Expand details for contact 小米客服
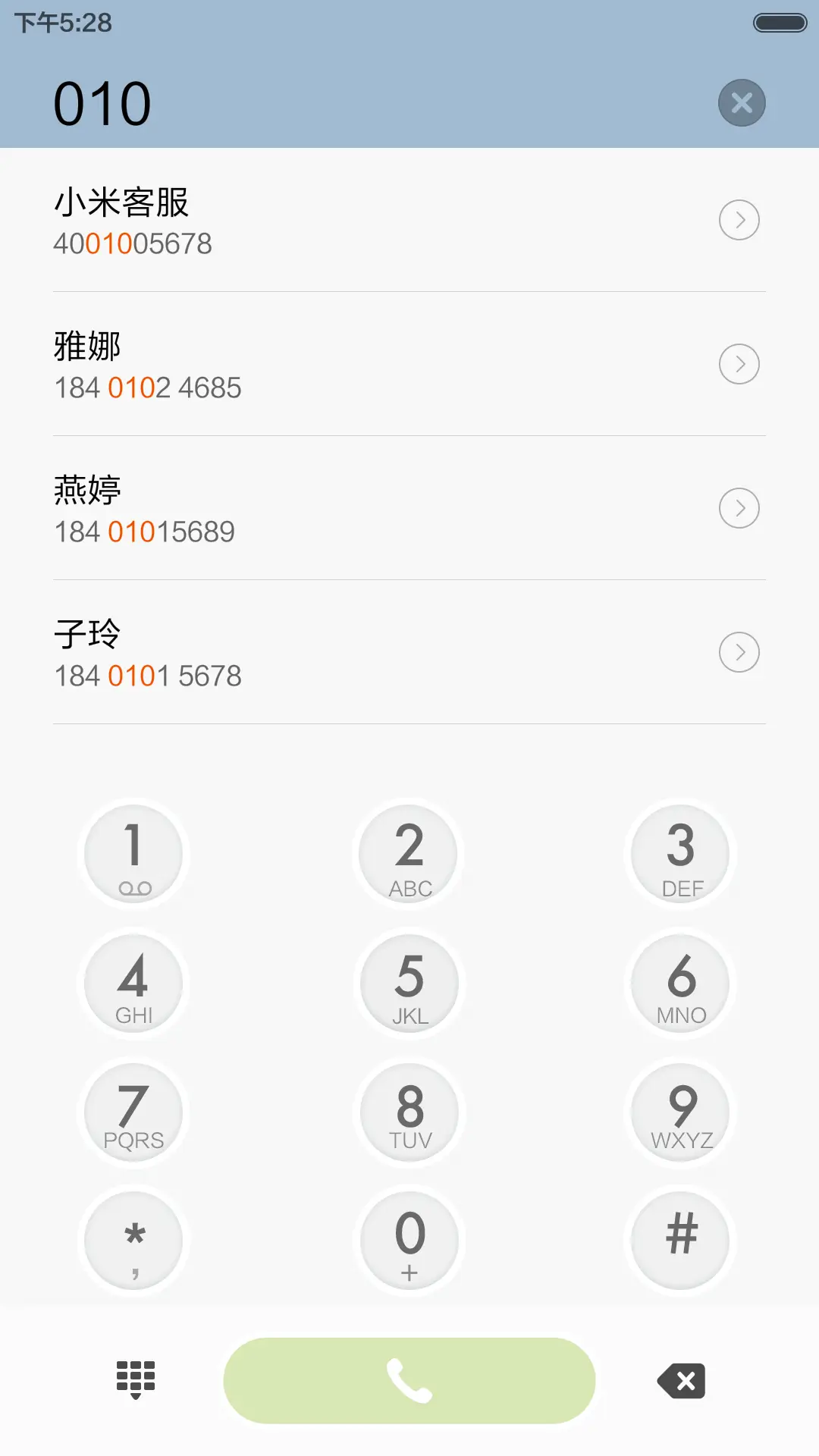The width and height of the screenshot is (819, 1456). (x=739, y=220)
